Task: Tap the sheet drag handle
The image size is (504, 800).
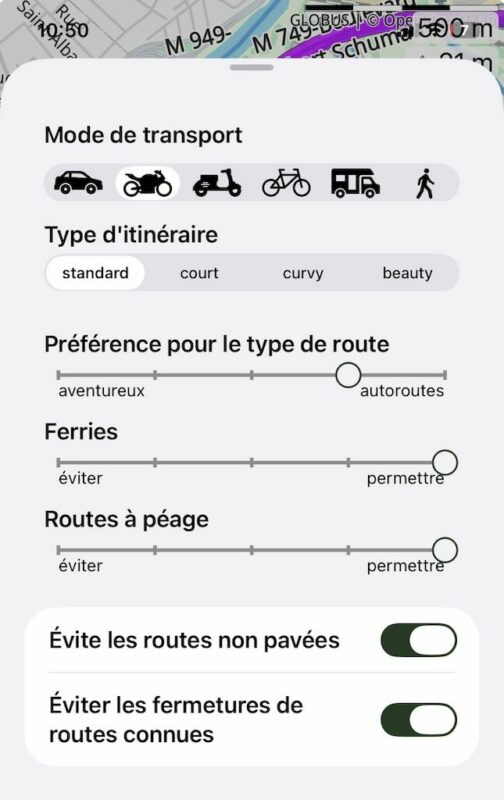Action: (251, 67)
